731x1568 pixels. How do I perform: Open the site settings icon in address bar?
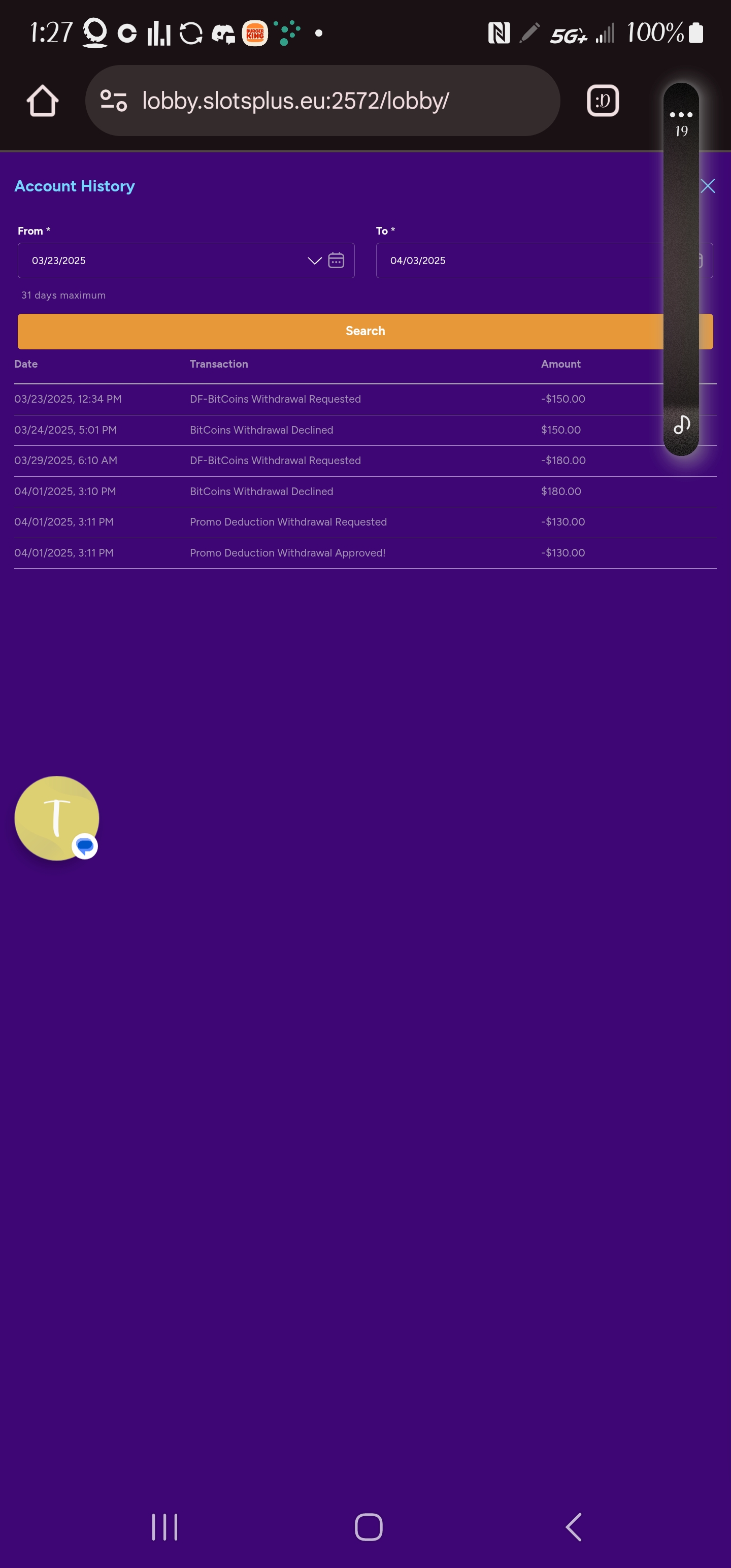point(113,101)
